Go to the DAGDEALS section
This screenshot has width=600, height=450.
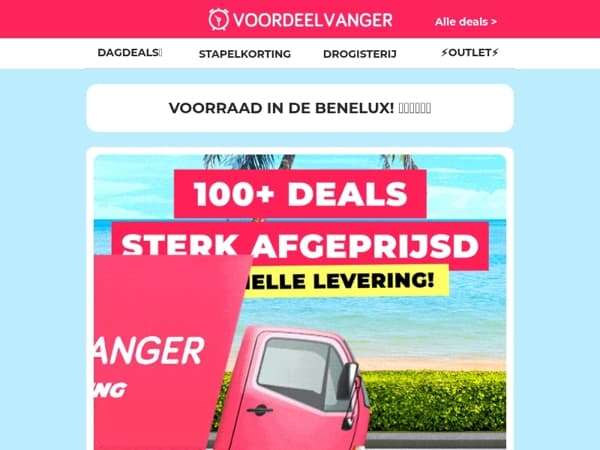(130, 53)
